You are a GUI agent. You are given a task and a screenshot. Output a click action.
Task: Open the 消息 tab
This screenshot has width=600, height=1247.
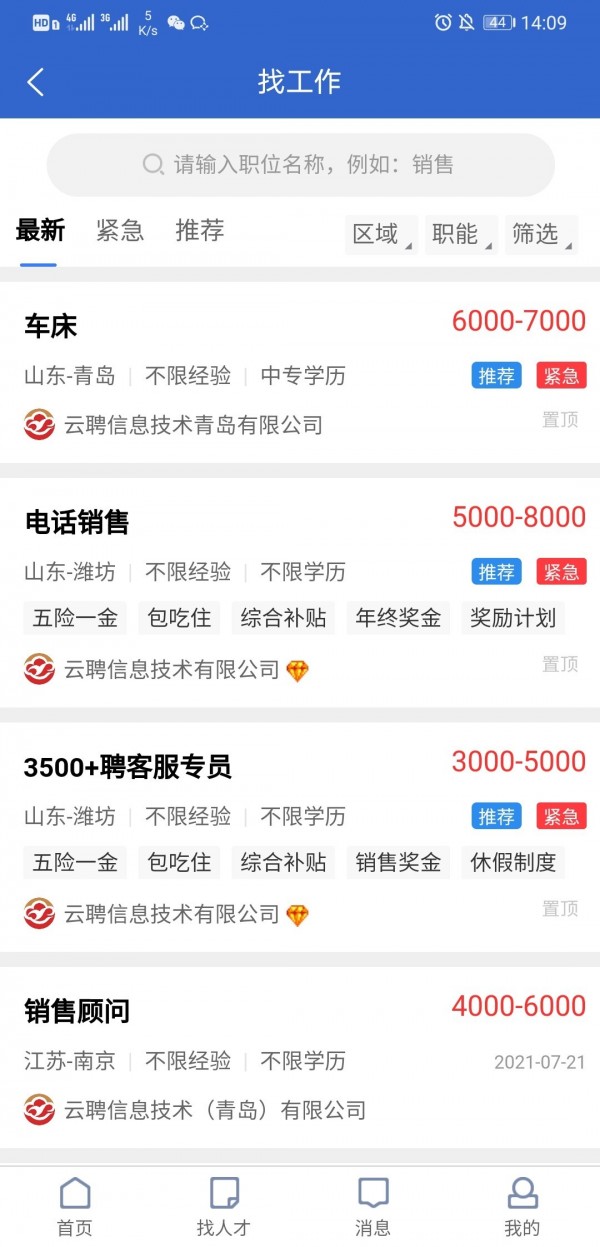(373, 1205)
